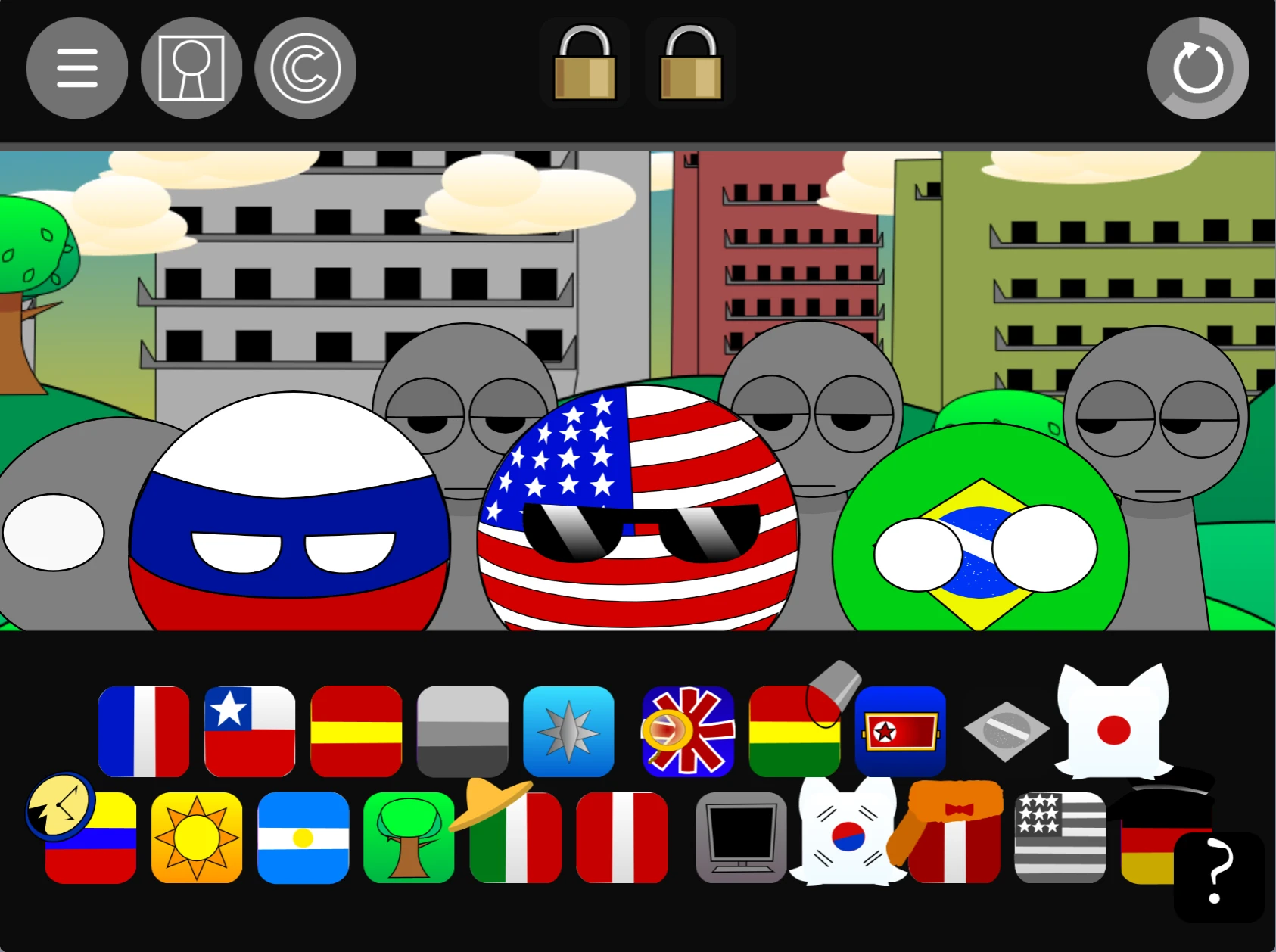Open the character portrait button

click(x=191, y=68)
